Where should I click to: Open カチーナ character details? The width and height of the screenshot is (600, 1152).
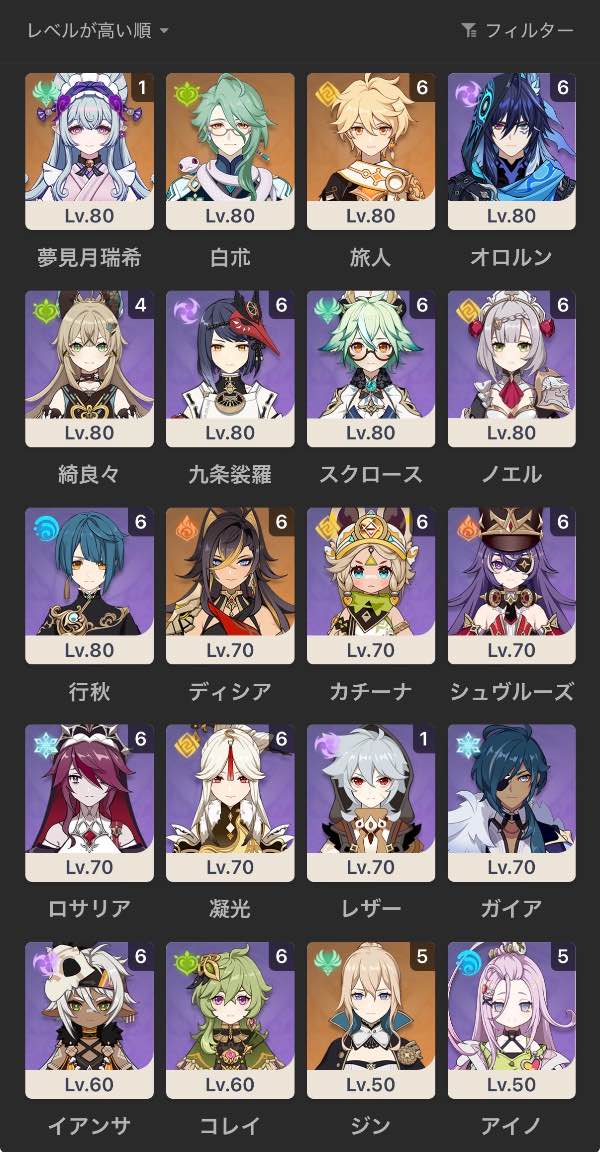click(x=371, y=585)
